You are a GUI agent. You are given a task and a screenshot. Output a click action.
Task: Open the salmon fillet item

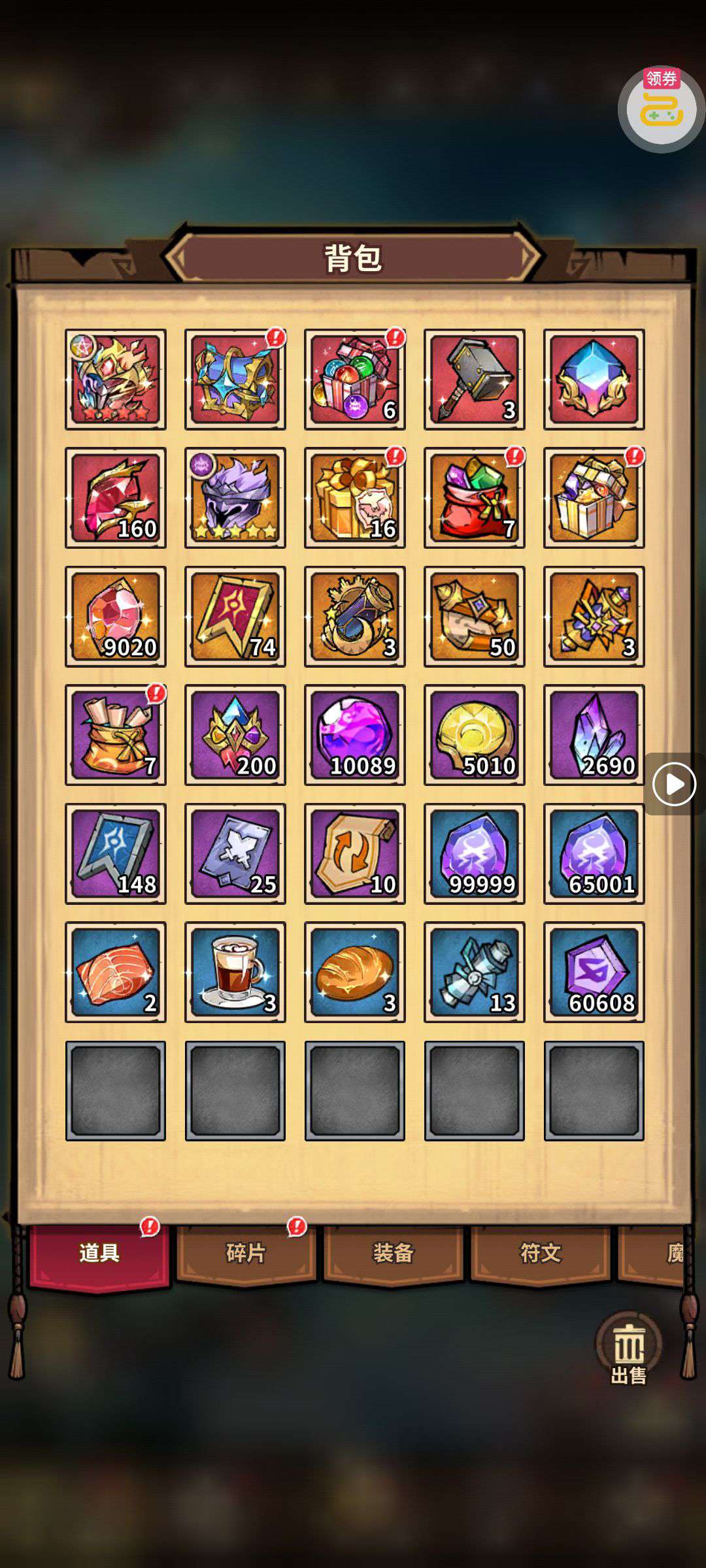tap(116, 972)
